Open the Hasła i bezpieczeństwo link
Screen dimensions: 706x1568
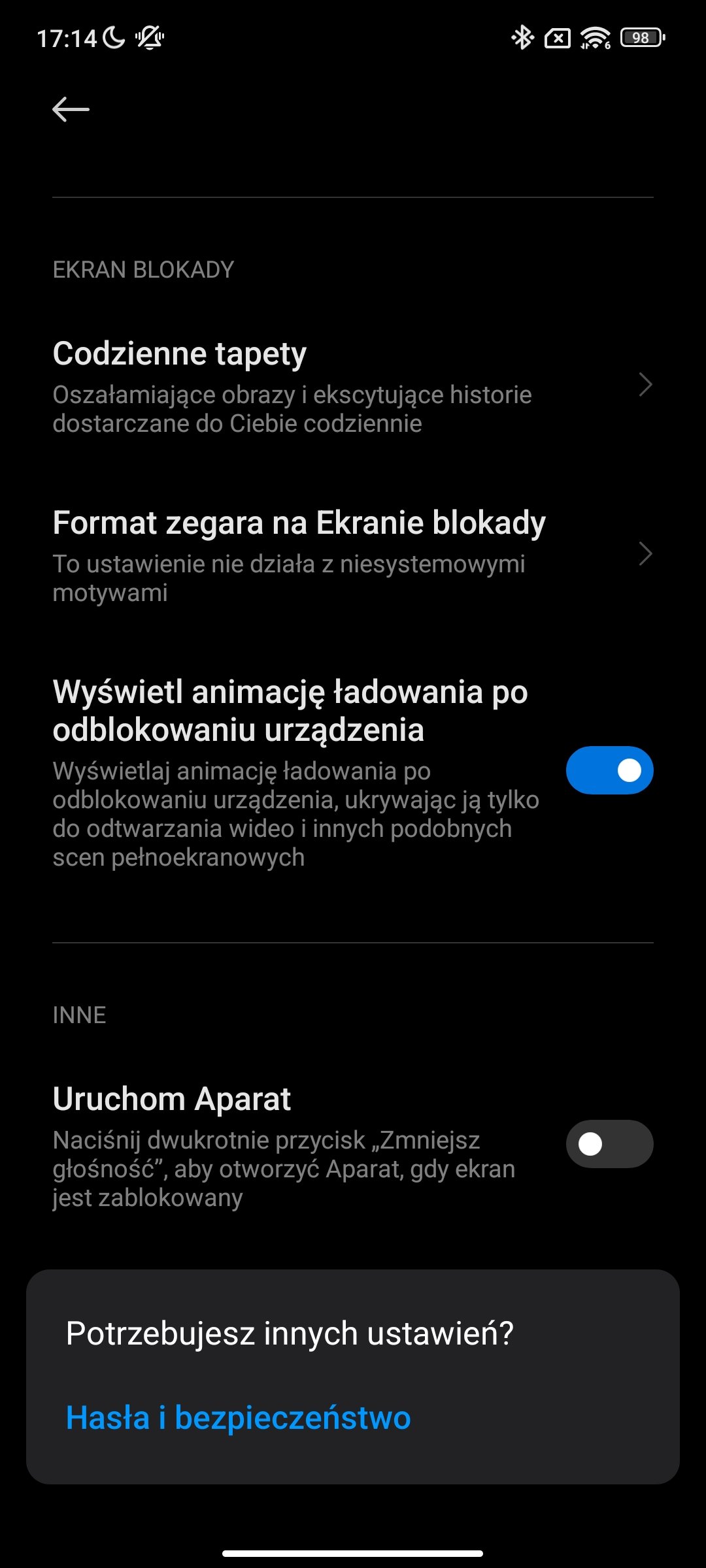click(239, 1418)
